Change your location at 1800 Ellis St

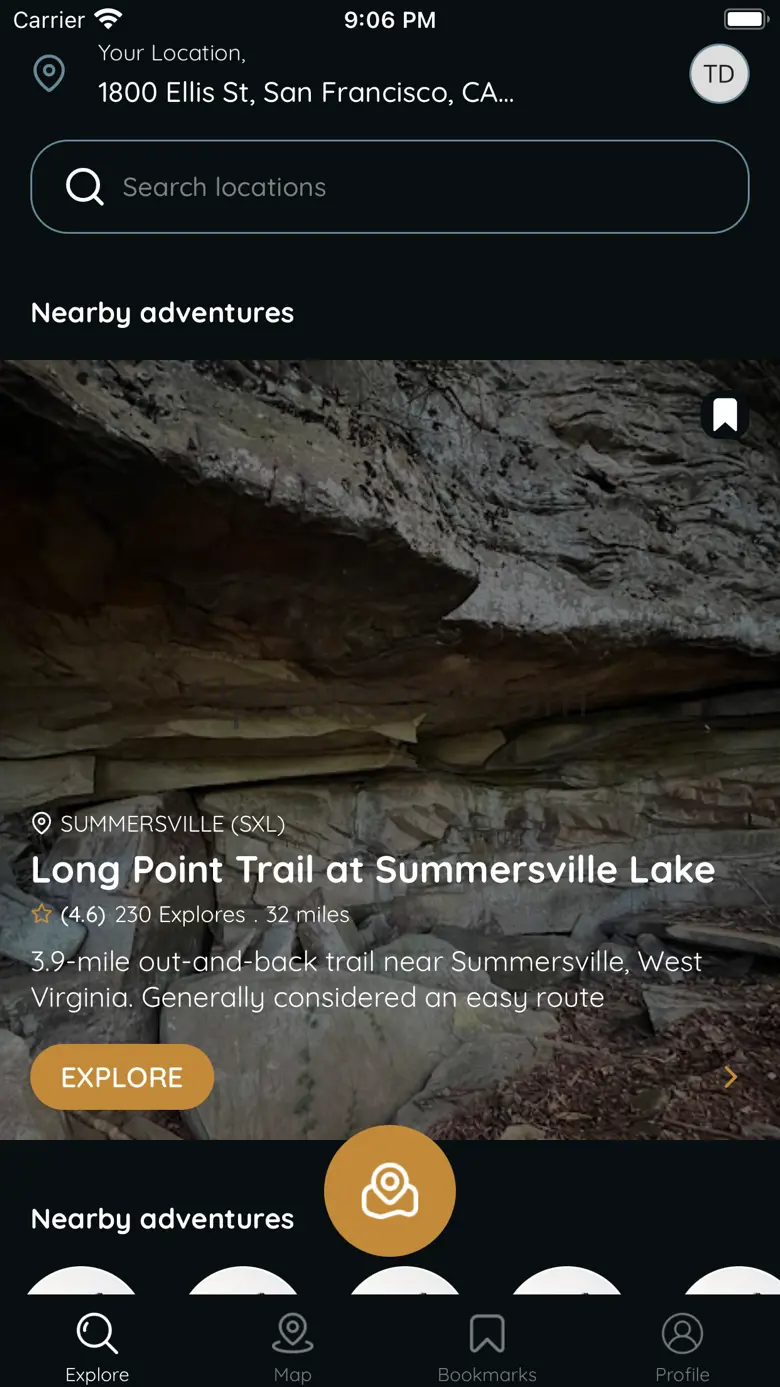[x=305, y=92]
